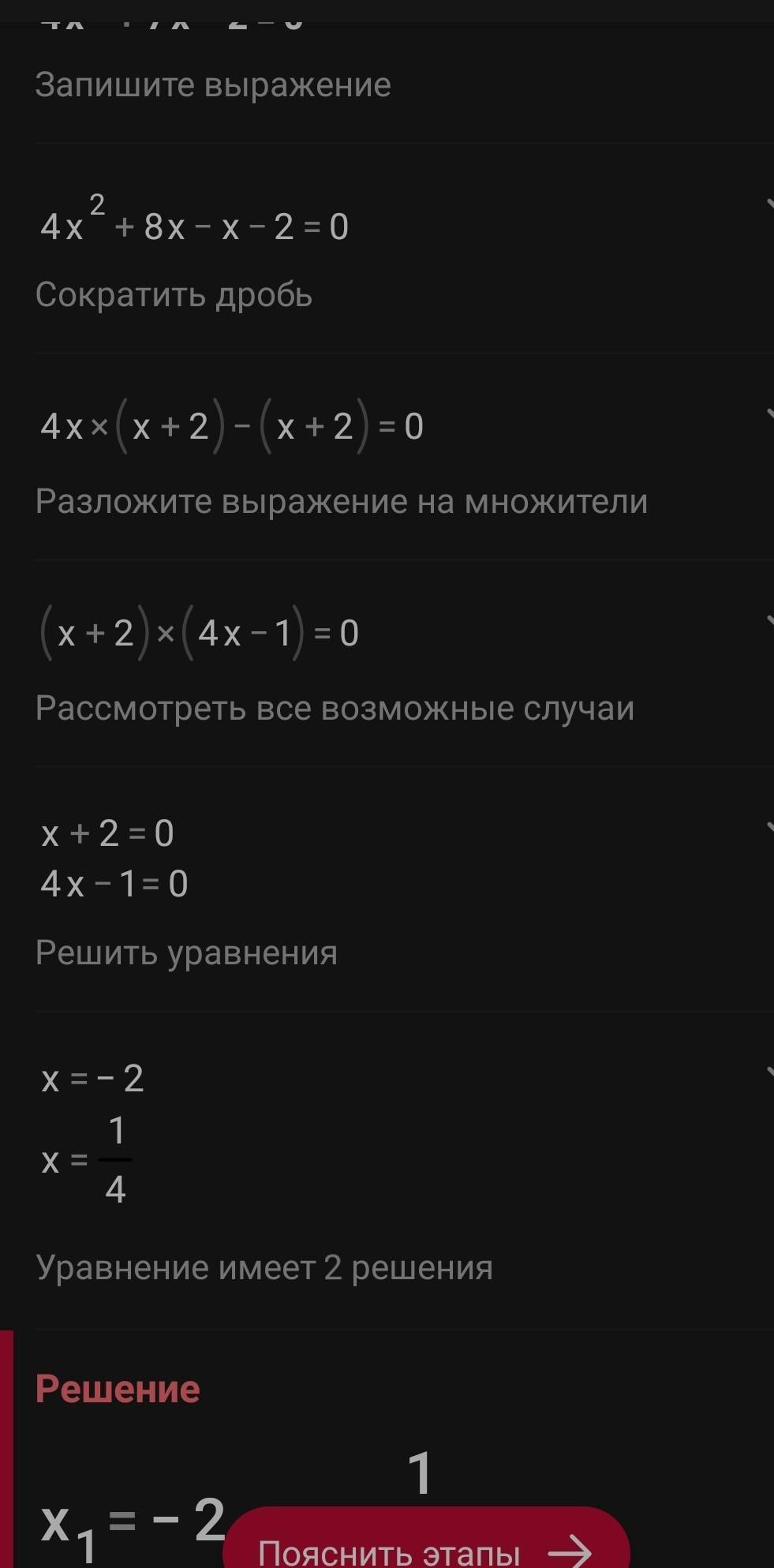Expand the step x=−2, x=1/4
The width and height of the screenshot is (774, 1568).
click(768, 1072)
